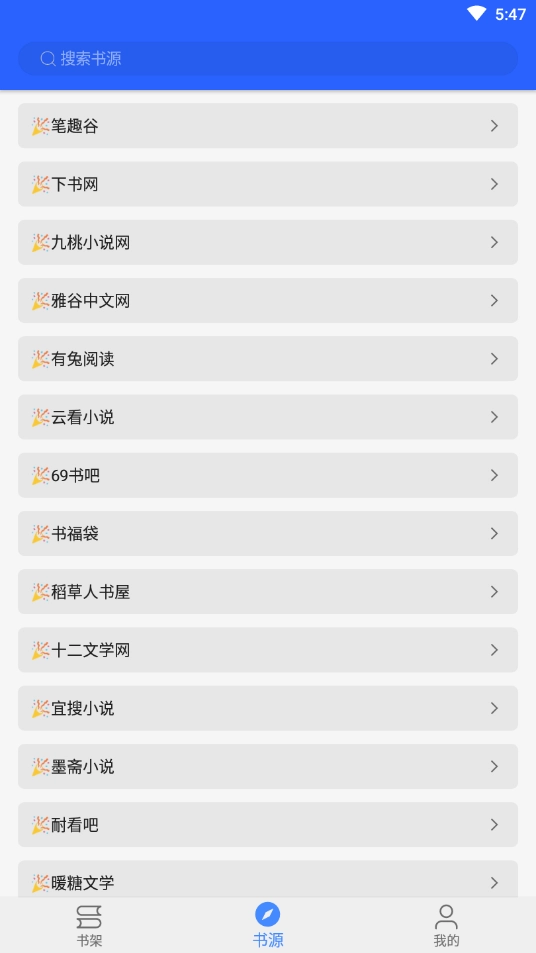Open the 笔趣谷 book source
Viewport: 536px width, 953px height.
[x=268, y=126]
